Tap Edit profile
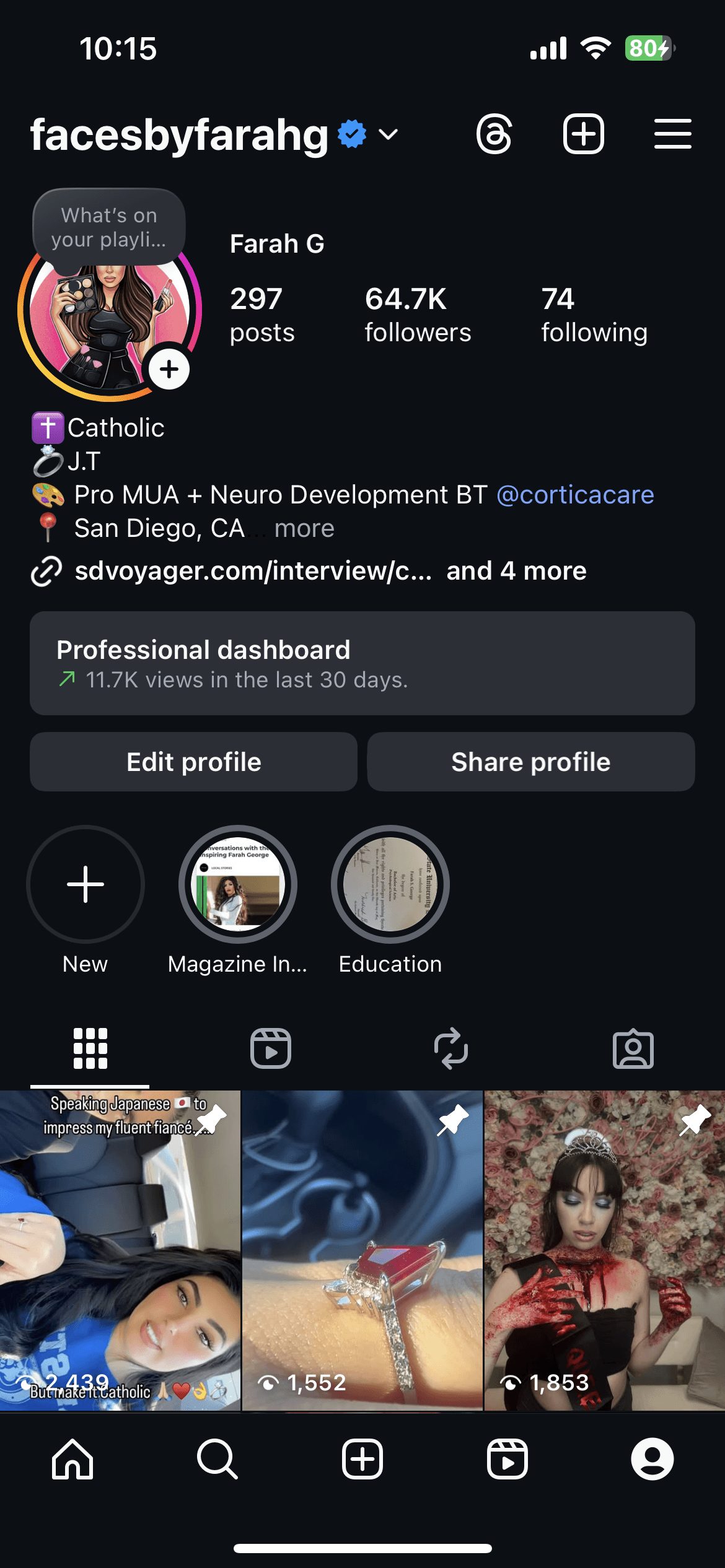This screenshot has height=1568, width=725. coord(193,762)
